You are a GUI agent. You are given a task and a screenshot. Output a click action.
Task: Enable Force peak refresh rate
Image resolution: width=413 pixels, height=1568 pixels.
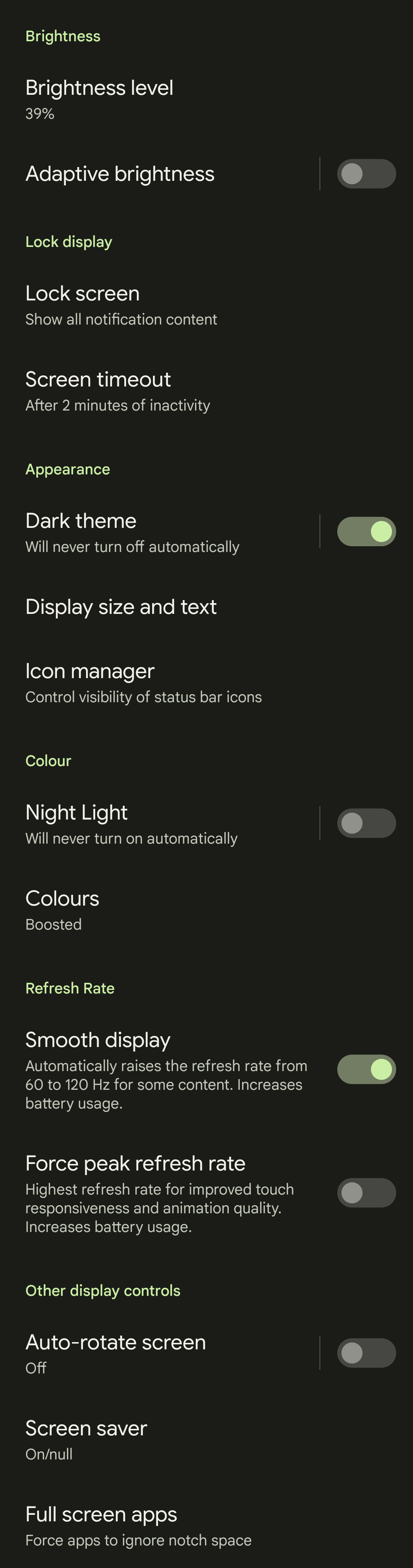pos(366,1192)
